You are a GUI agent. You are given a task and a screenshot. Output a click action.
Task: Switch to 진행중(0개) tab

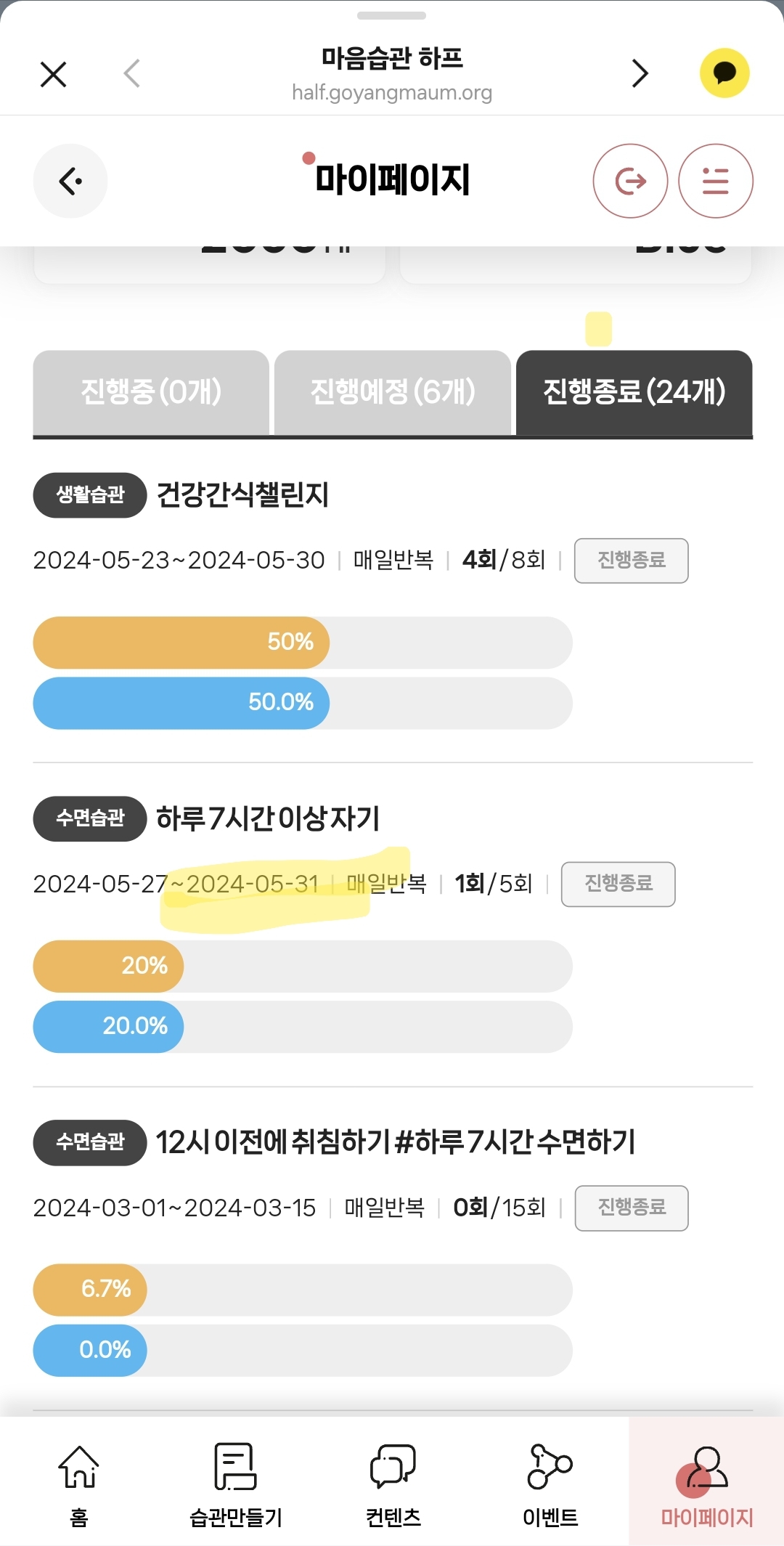pos(151,393)
